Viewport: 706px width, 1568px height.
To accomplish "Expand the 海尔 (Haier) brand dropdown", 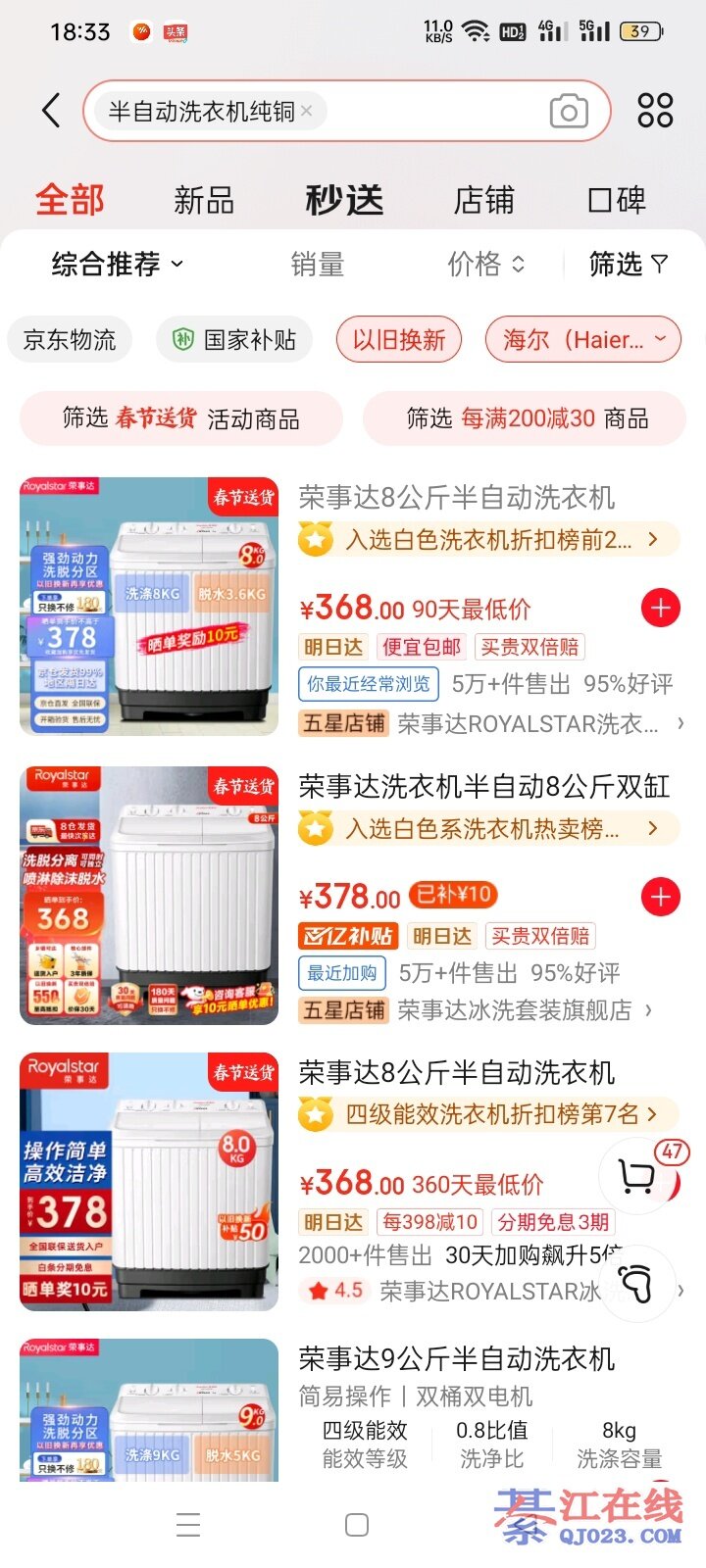I will coord(583,340).
